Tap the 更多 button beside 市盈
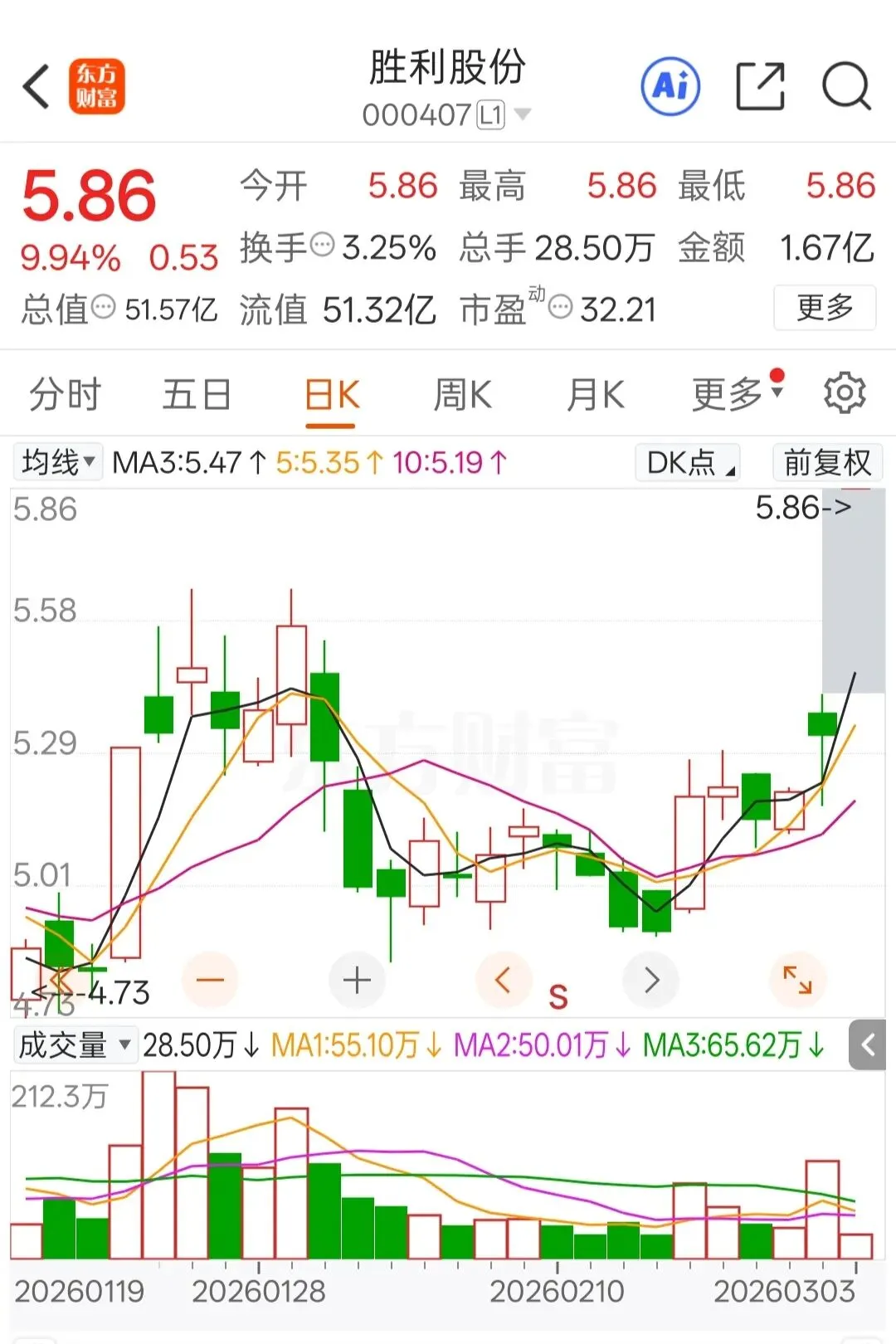 (x=824, y=308)
